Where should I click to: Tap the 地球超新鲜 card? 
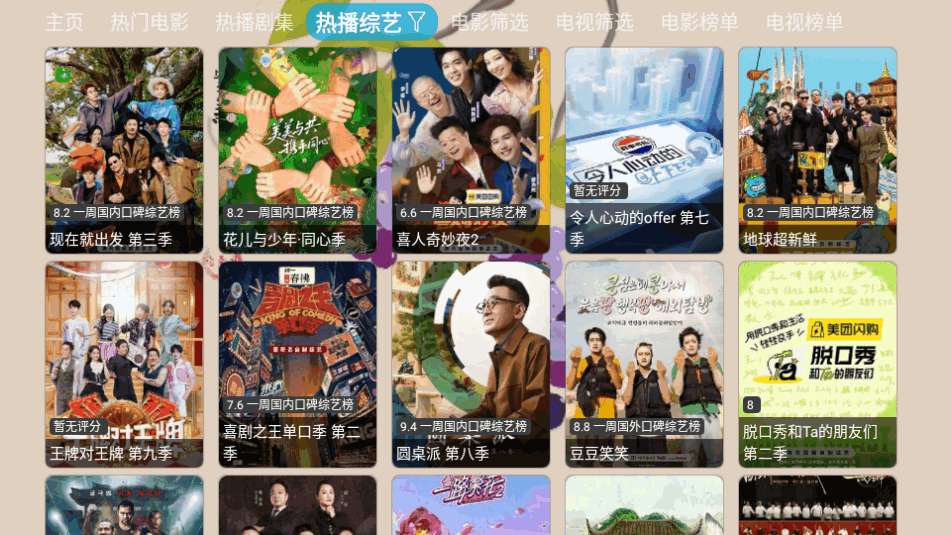[x=817, y=150]
